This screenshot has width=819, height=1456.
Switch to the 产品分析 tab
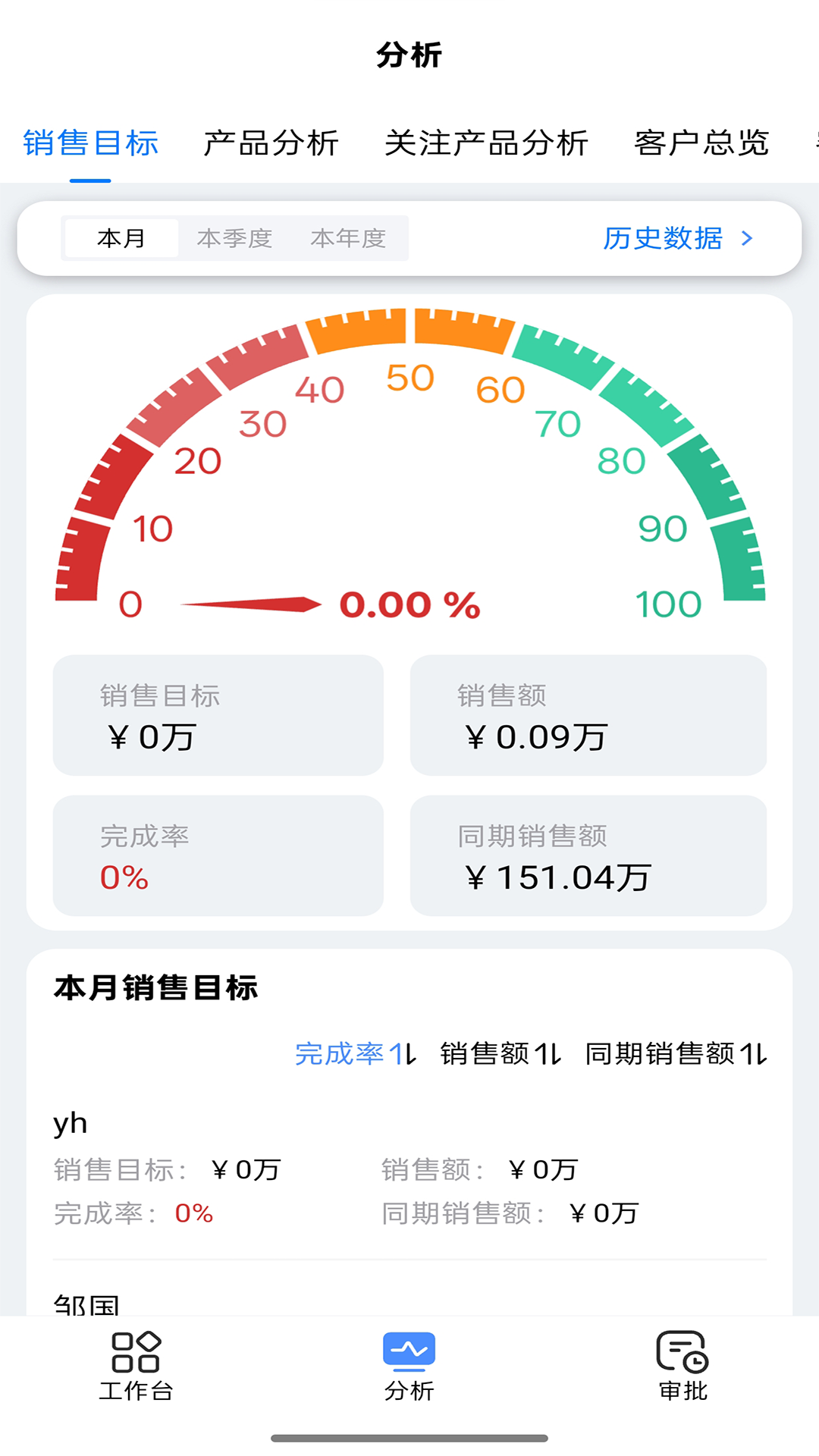coord(271,143)
